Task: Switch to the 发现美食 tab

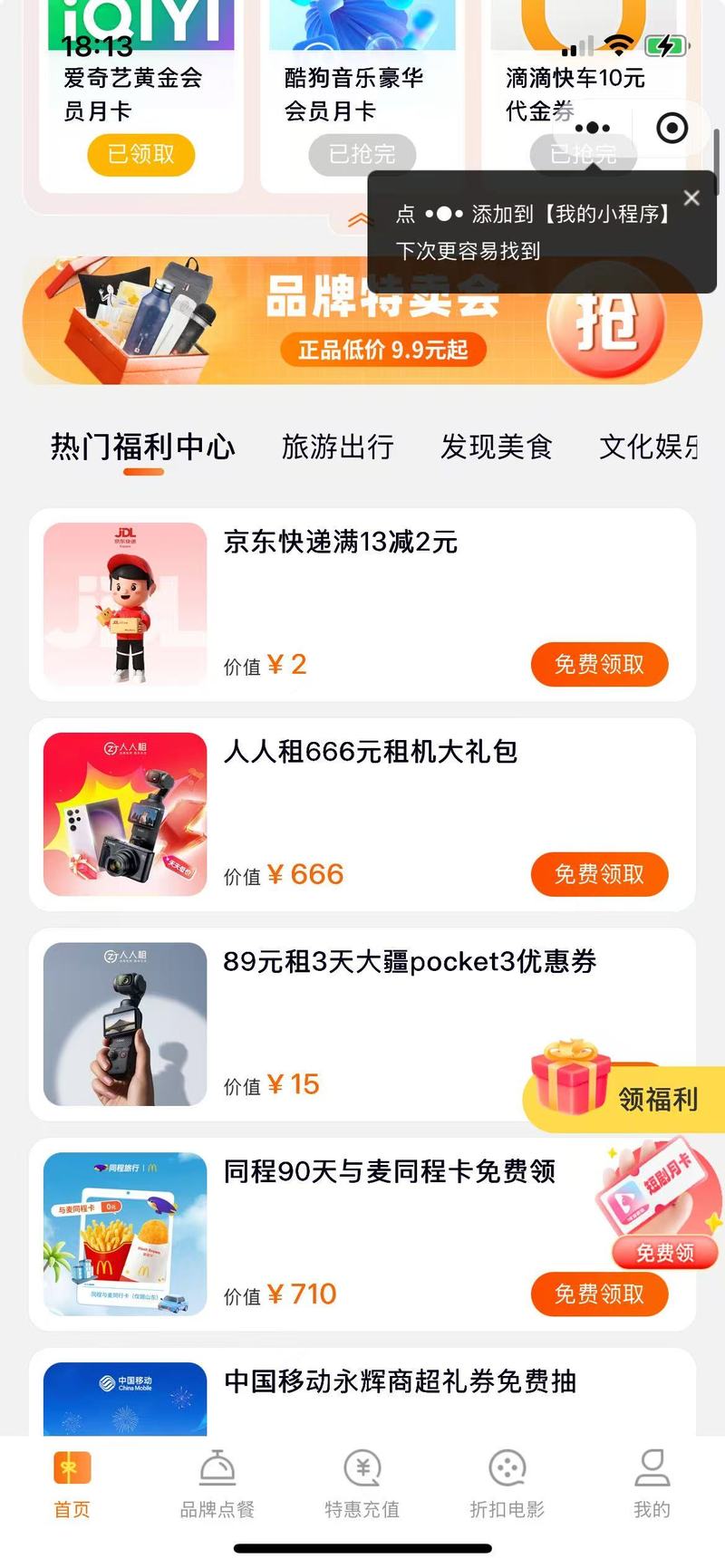Action: point(496,447)
